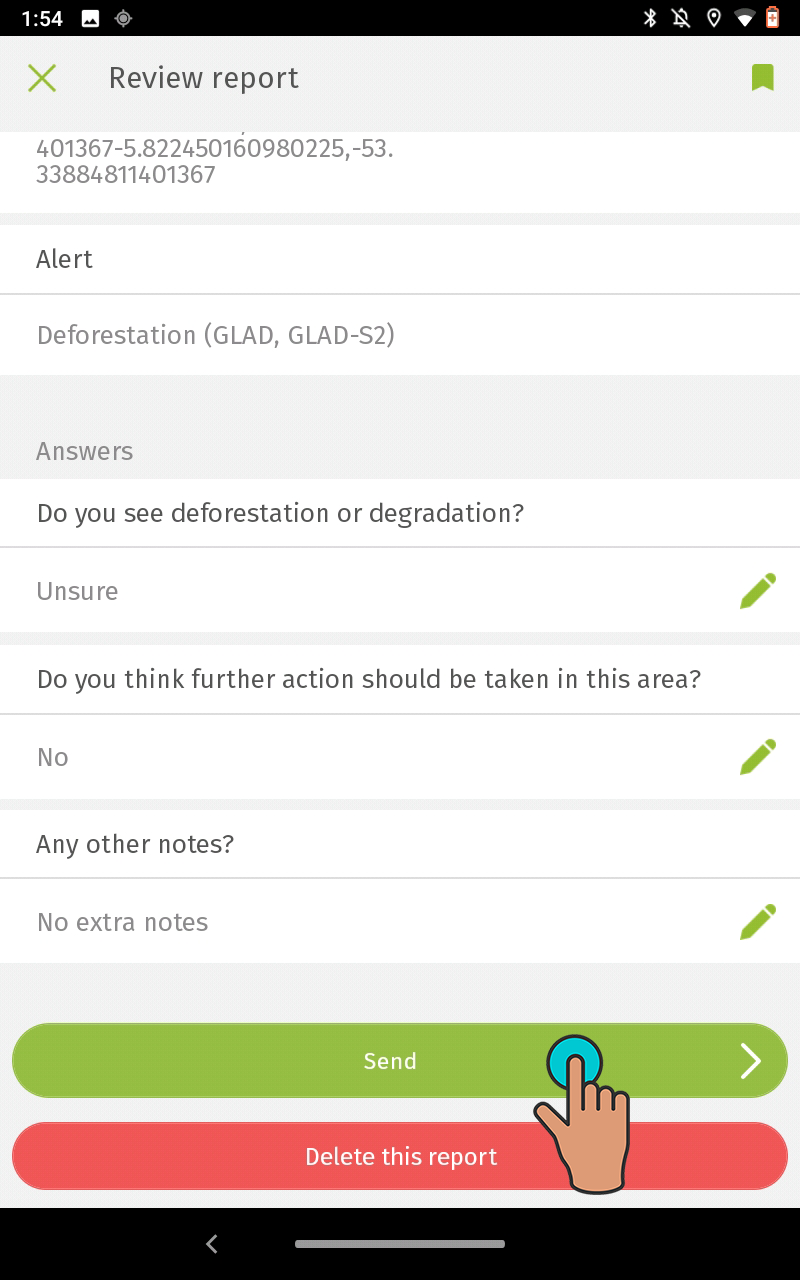This screenshot has width=800, height=1280.
Task: Edit the "Unsure" answer using its pencil icon
Action: click(x=758, y=590)
